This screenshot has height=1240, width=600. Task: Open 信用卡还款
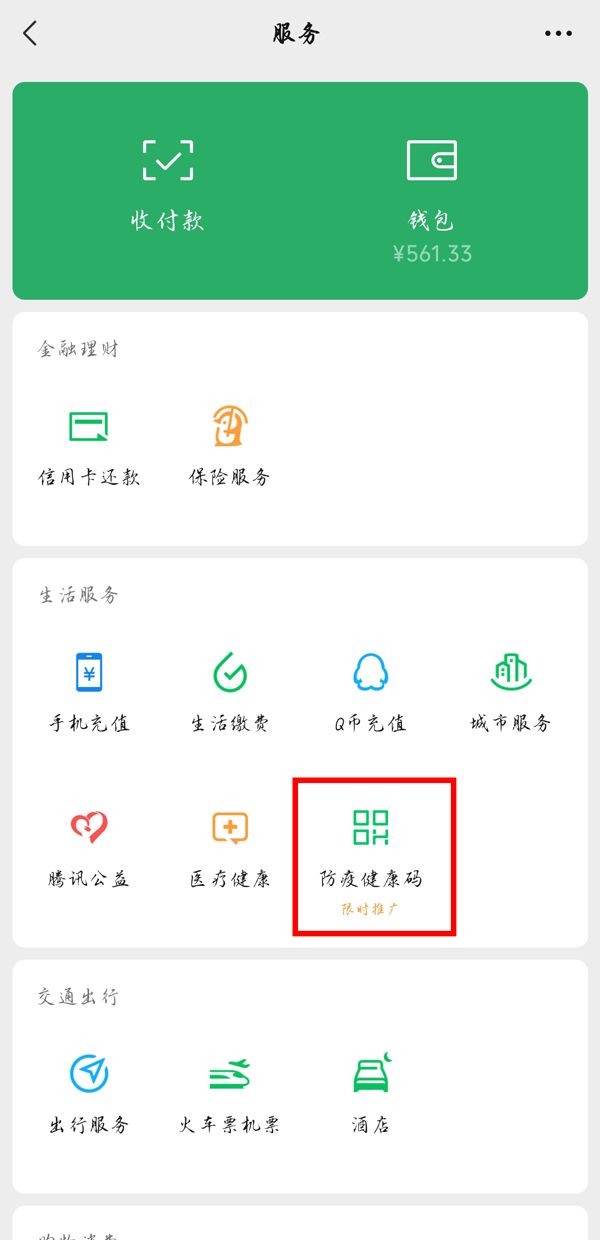89,445
